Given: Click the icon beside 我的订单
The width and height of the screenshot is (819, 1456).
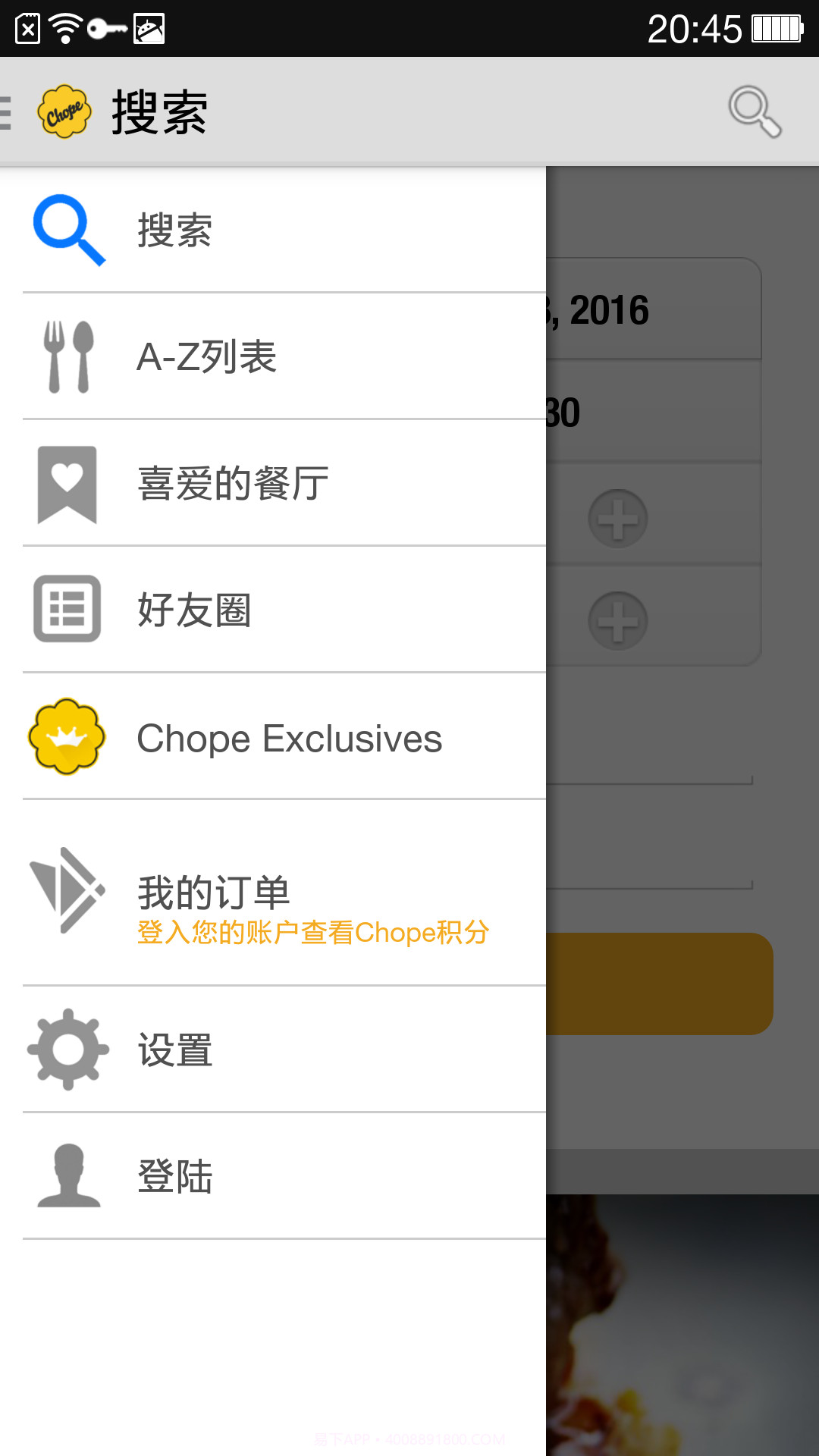Looking at the screenshot, I should 67,891.
